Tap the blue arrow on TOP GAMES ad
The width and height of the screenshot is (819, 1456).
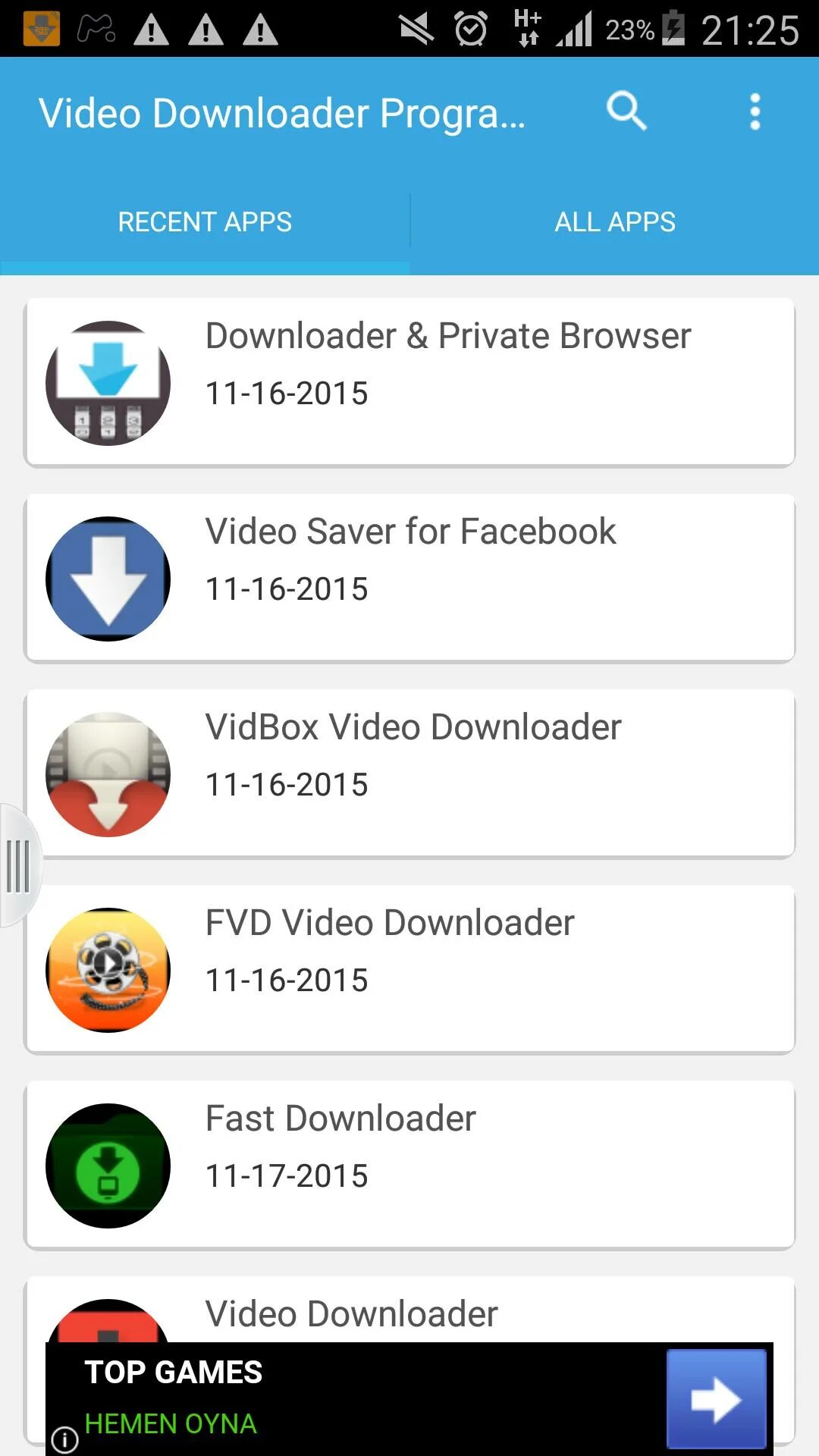(x=717, y=1399)
